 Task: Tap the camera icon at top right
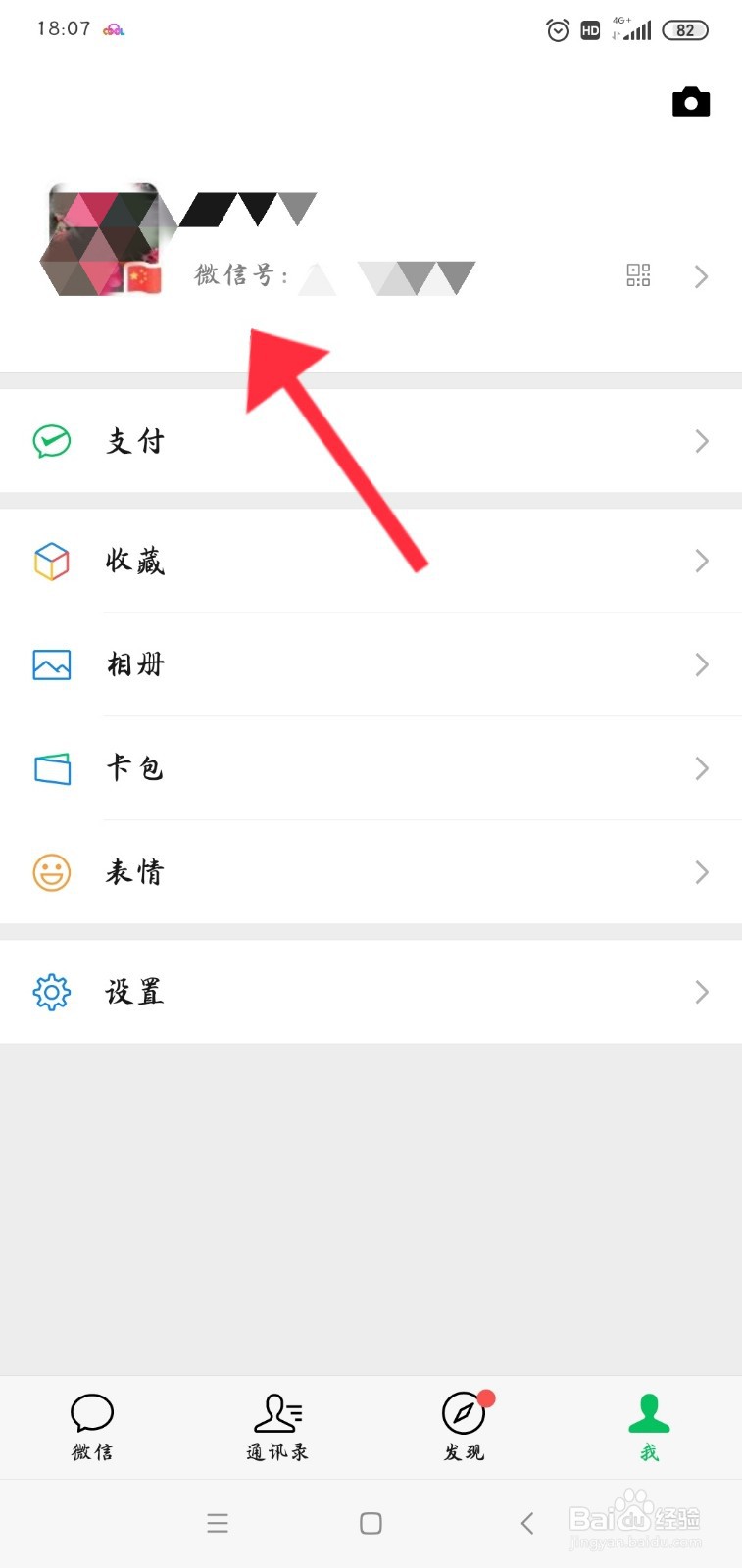[x=691, y=101]
